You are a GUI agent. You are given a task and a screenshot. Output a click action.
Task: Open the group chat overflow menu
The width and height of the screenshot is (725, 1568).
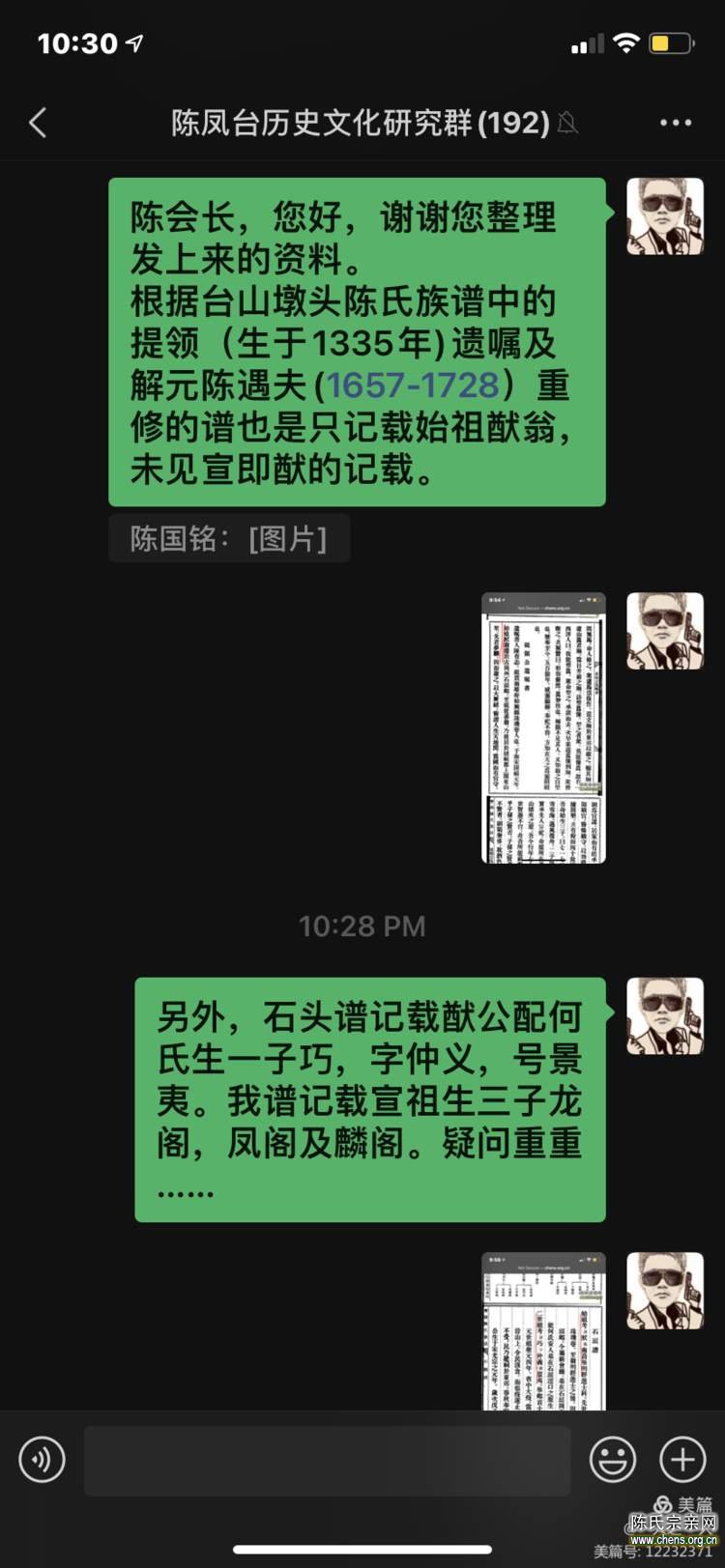click(675, 123)
